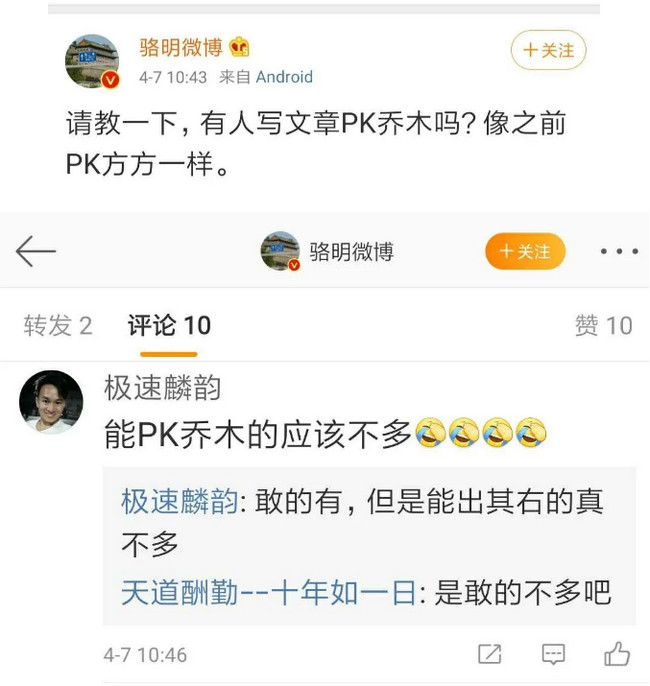
Task: Open the post author's avatar beside 4-7 10:43
Action: (x=92, y=61)
